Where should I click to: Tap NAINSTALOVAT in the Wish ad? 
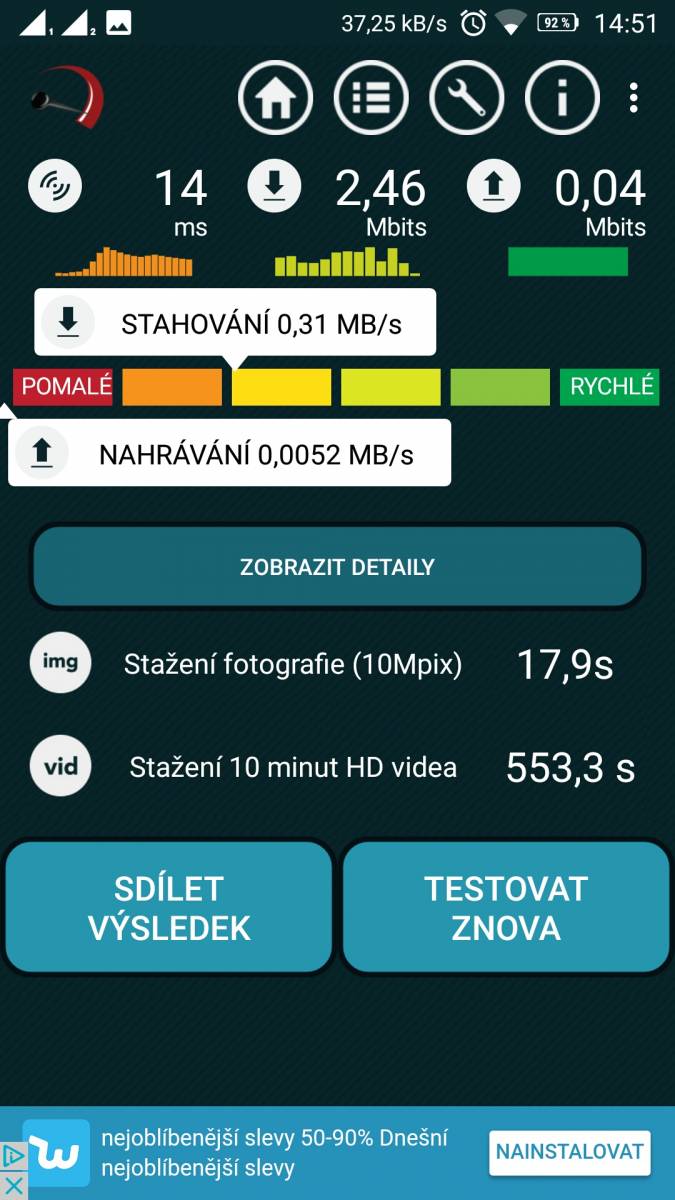(x=570, y=1152)
